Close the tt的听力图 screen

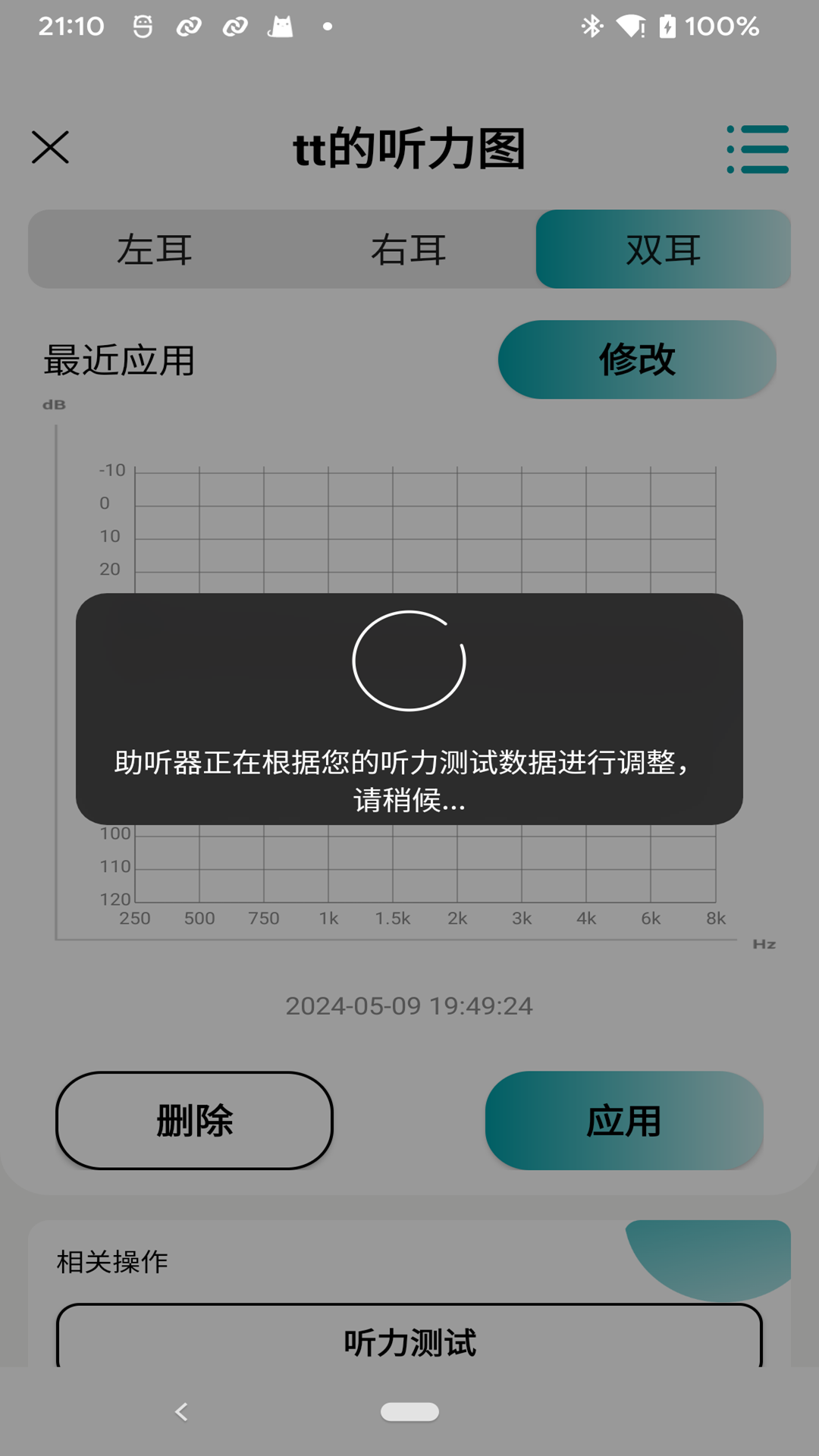coord(50,147)
